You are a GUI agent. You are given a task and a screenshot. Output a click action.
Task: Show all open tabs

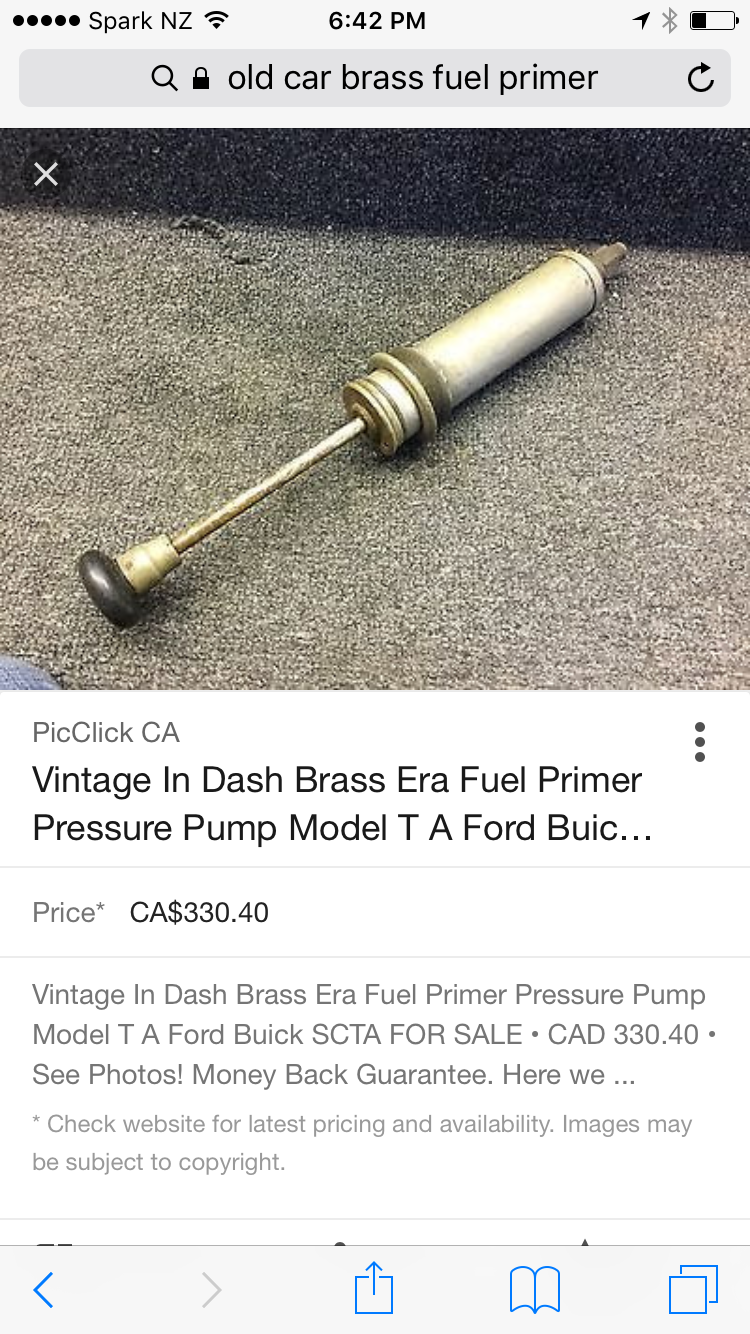click(x=693, y=1289)
